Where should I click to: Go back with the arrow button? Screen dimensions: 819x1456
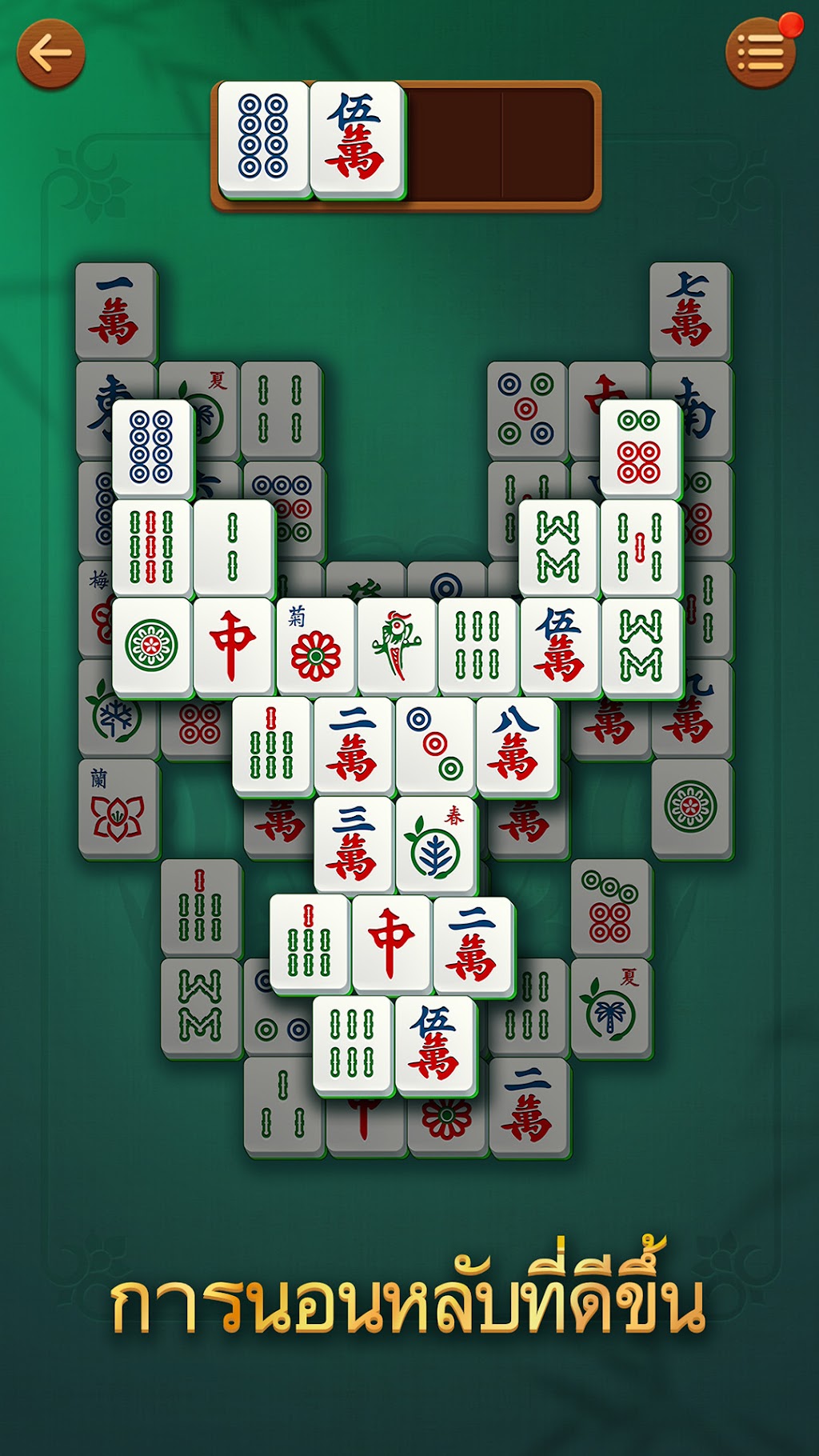pos(50,54)
